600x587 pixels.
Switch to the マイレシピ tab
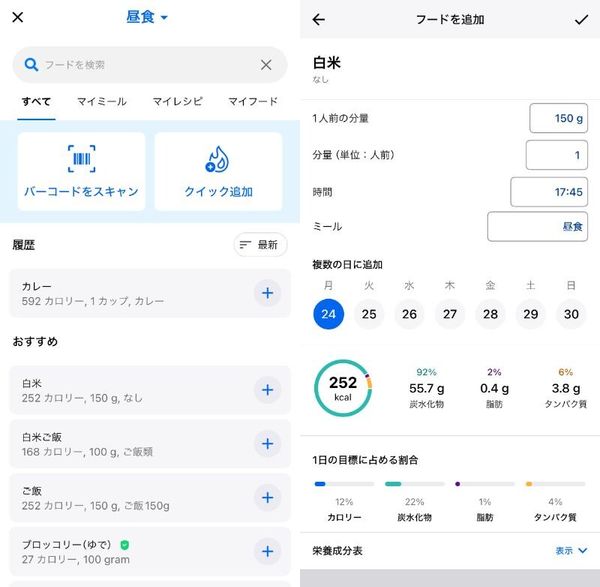pyautogui.click(x=177, y=101)
